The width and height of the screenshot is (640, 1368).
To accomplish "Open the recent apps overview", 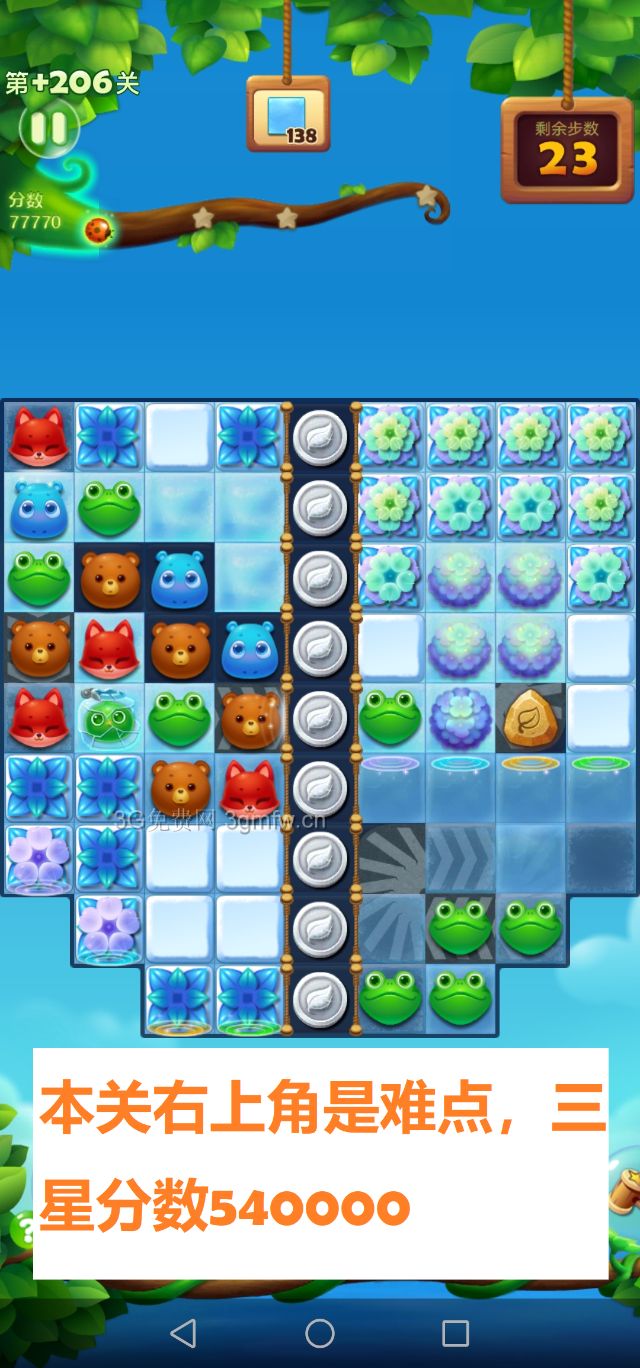I will click(x=455, y=1332).
